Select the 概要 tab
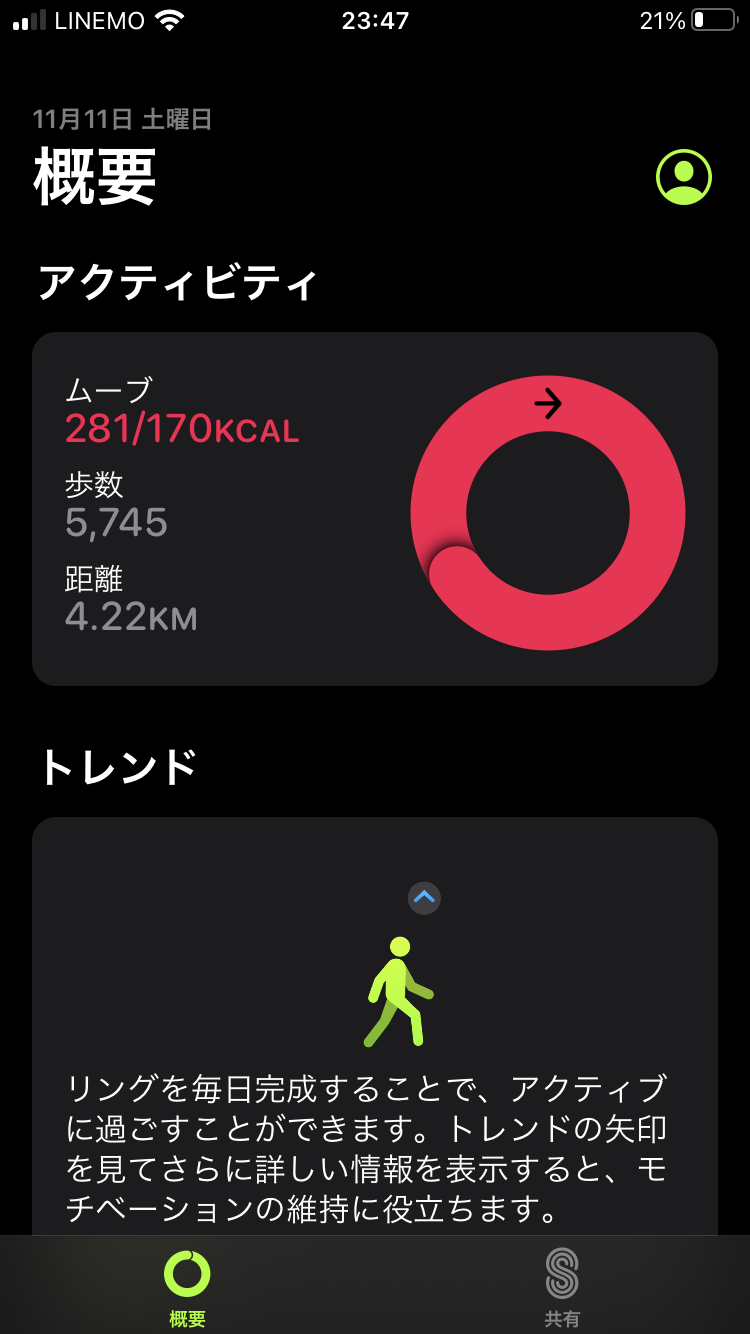This screenshot has height=1334, width=750. click(187, 1286)
